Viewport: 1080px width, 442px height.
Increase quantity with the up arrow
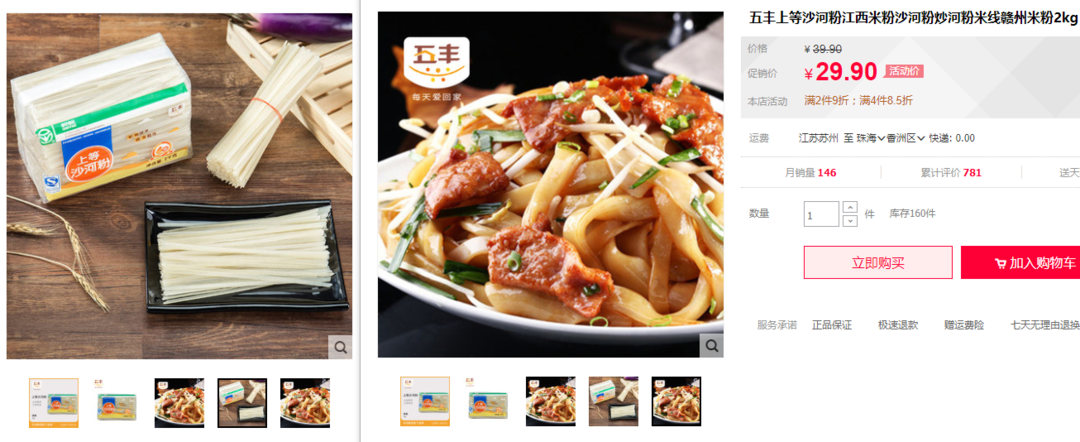tap(850, 207)
